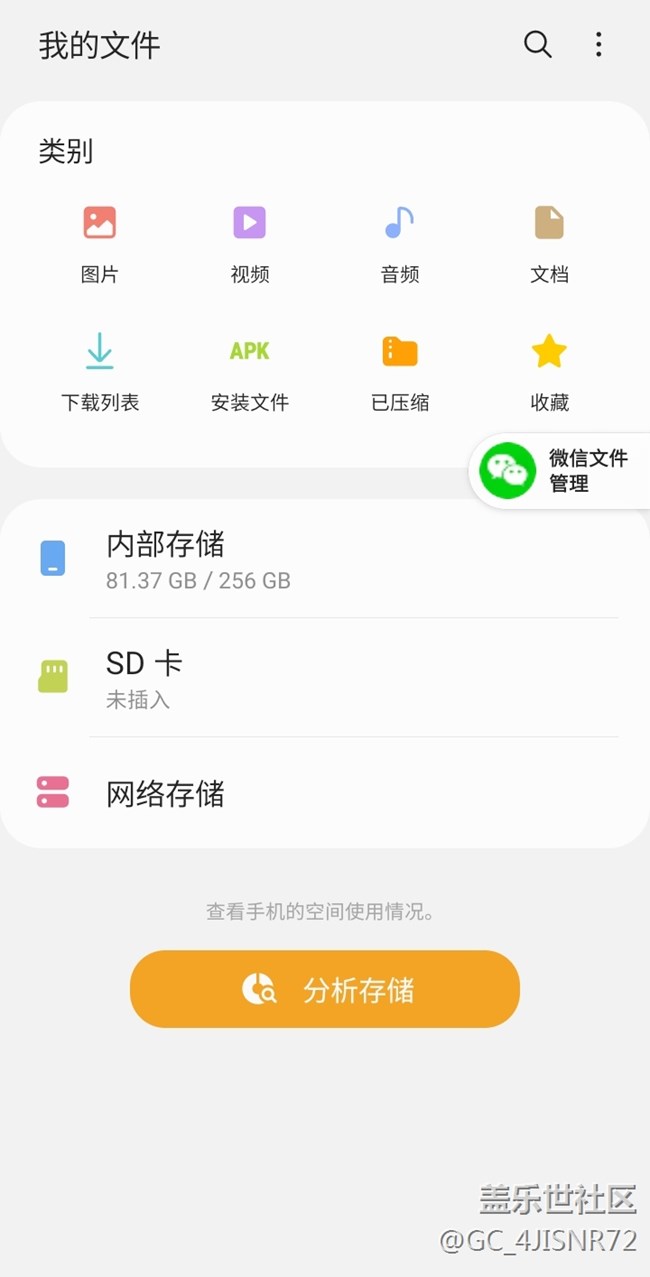This screenshot has width=650, height=1277.
Task: Tap the 分析存储 button
Action: tap(325, 989)
